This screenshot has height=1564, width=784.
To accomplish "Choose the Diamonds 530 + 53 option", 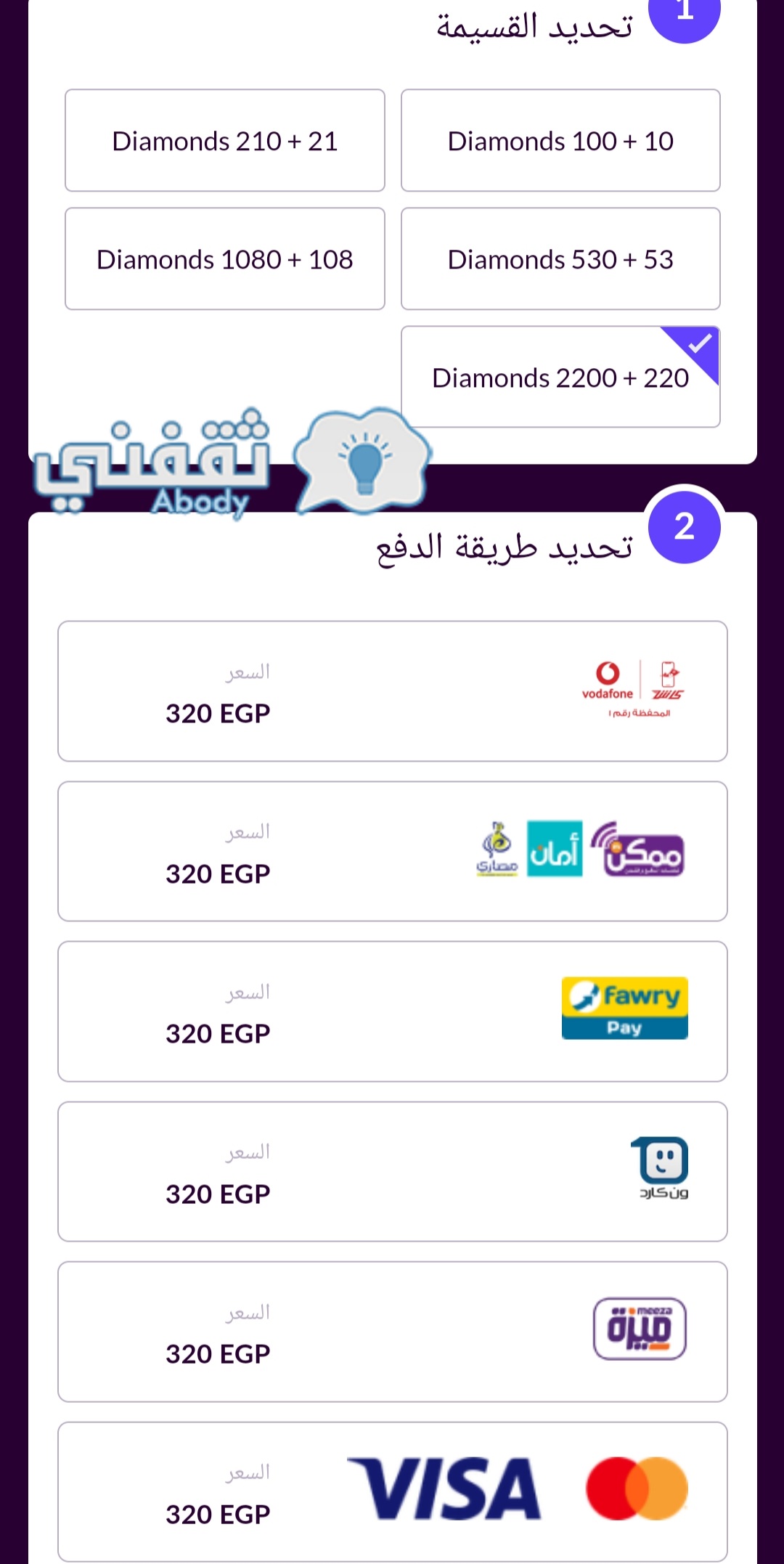I will pyautogui.click(x=560, y=259).
